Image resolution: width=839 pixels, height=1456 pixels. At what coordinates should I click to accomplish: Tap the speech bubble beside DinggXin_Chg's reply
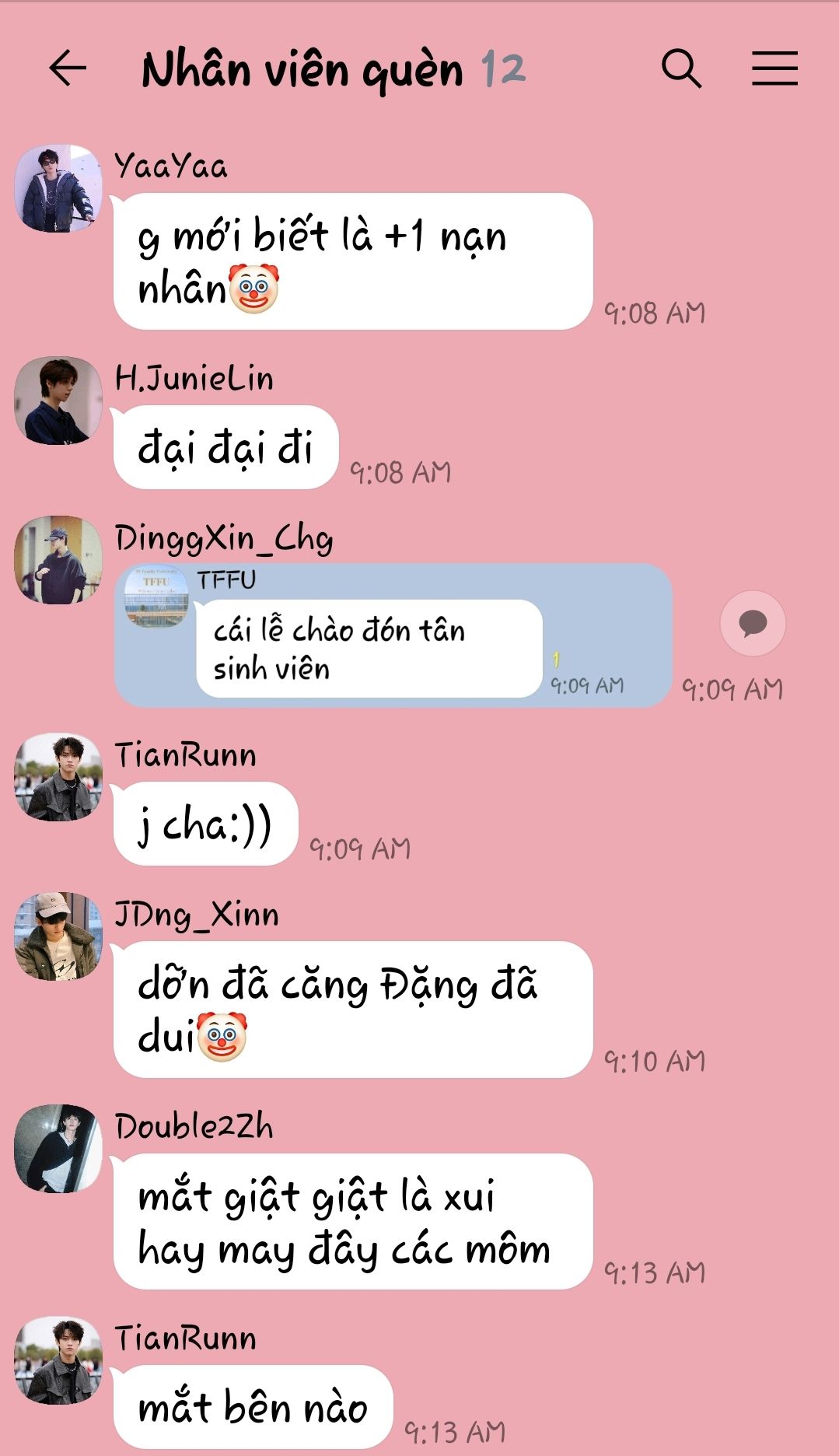[x=753, y=624]
